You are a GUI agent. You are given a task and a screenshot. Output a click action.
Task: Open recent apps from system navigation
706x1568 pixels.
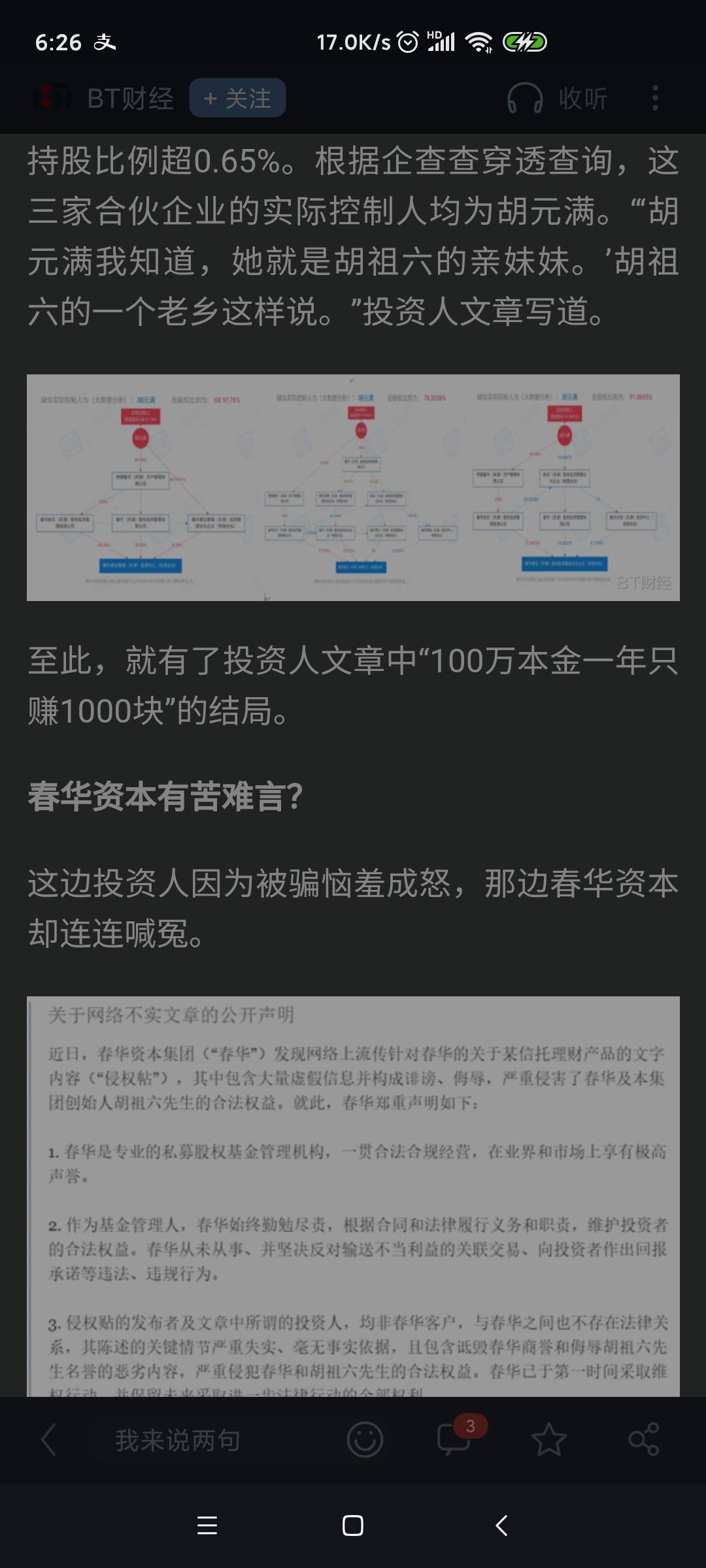[x=207, y=1526]
